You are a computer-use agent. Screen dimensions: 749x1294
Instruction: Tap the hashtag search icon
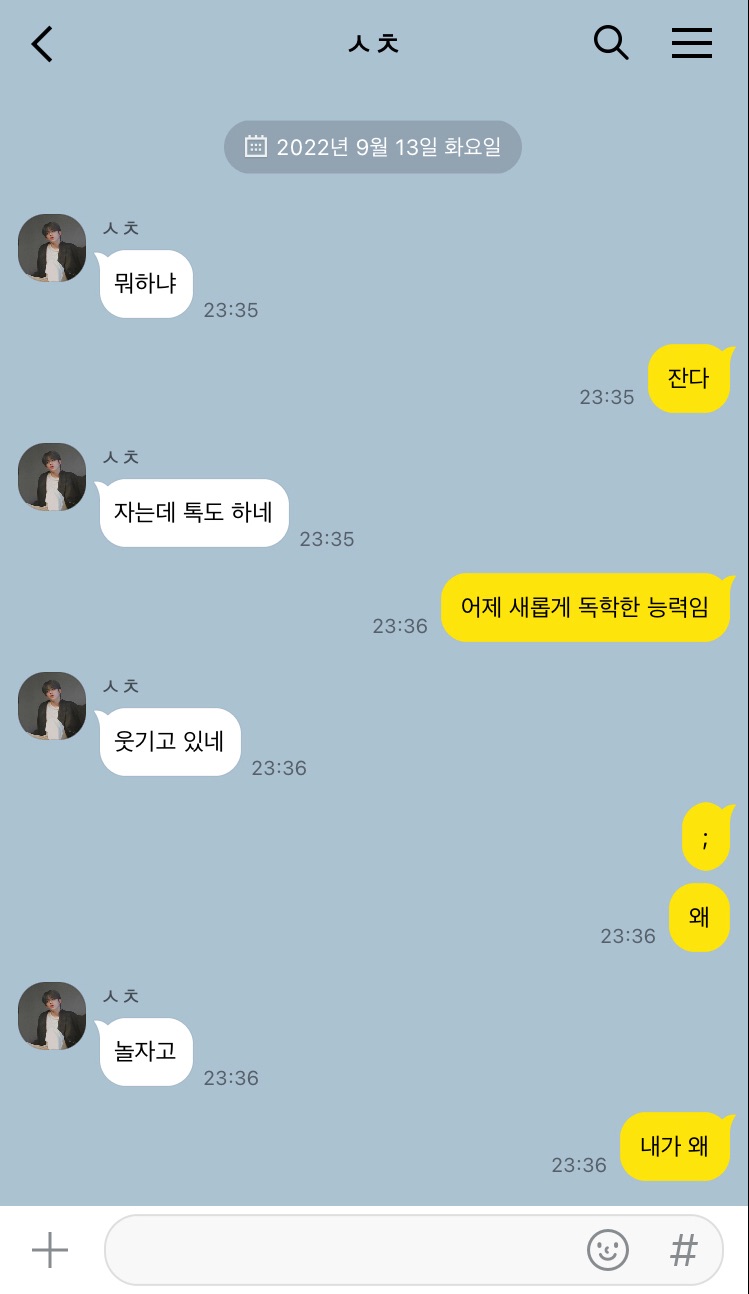683,1250
